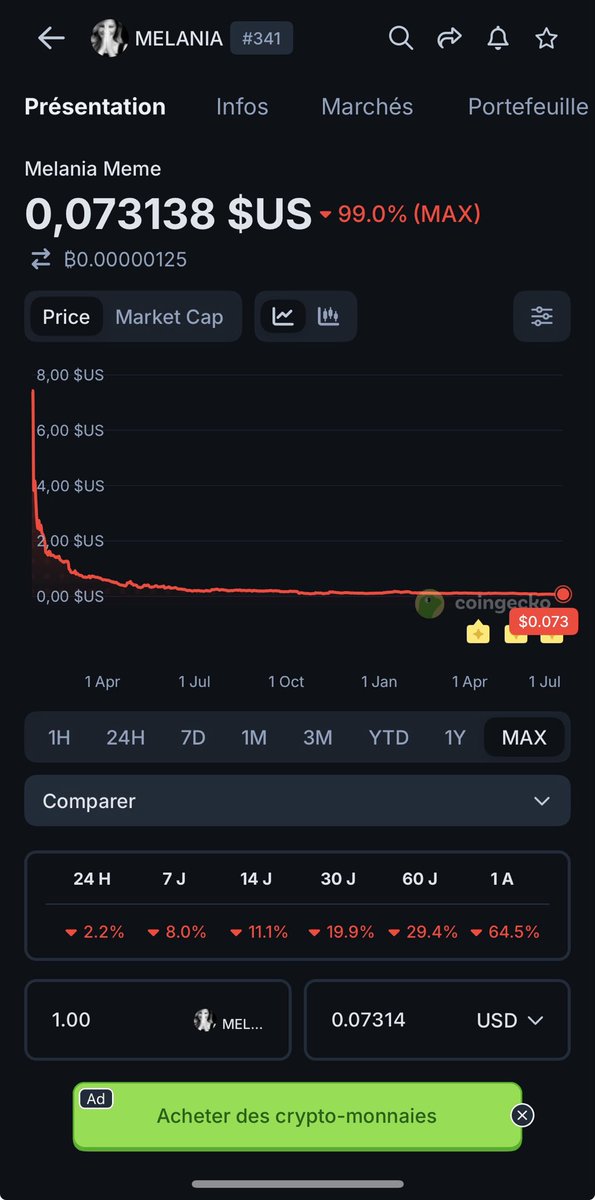Open the chart settings sliders icon
Viewport: 595px width, 1200px height.
(x=542, y=317)
